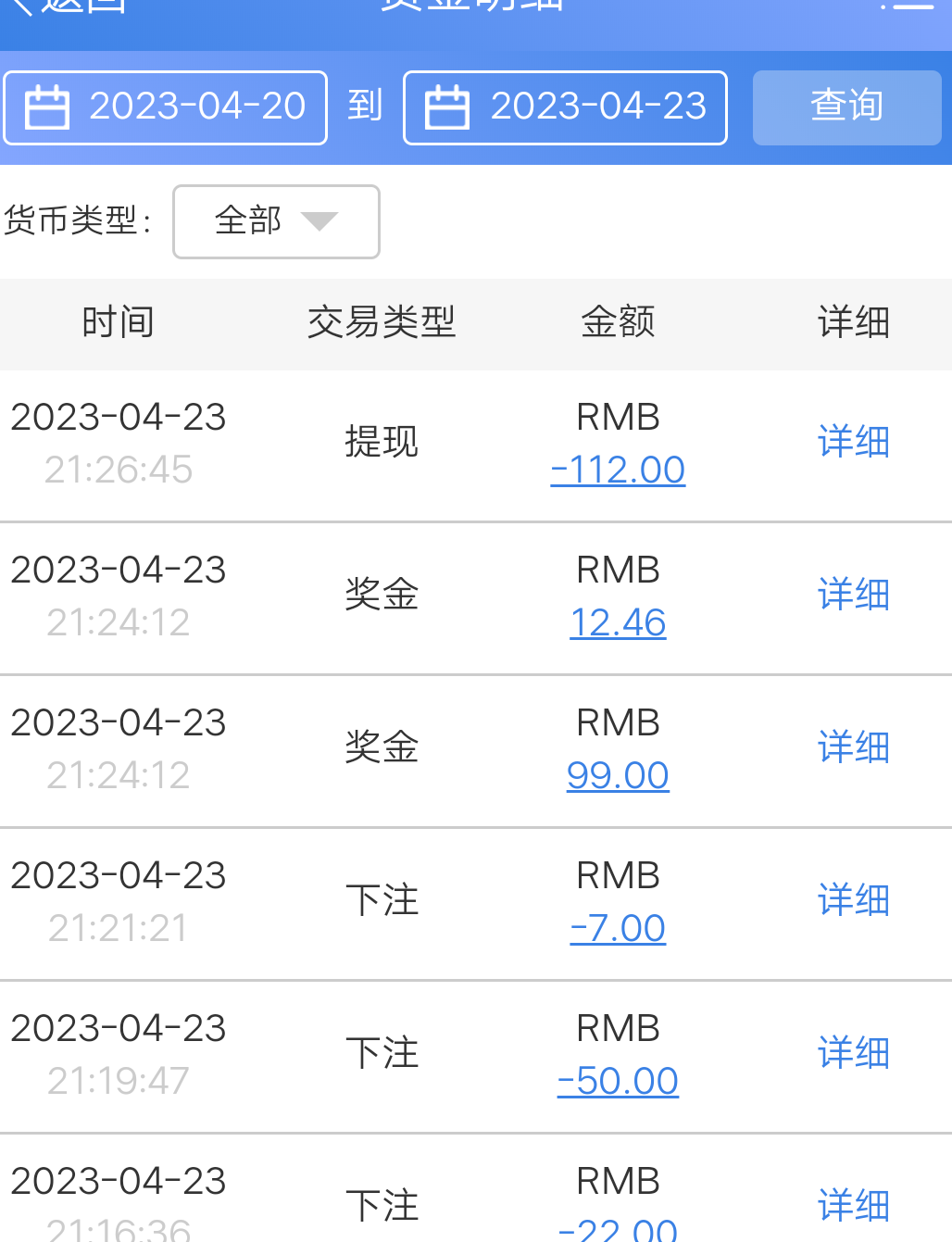
Task: View 详细 for the 12.46 奖金 record
Action: (x=853, y=595)
